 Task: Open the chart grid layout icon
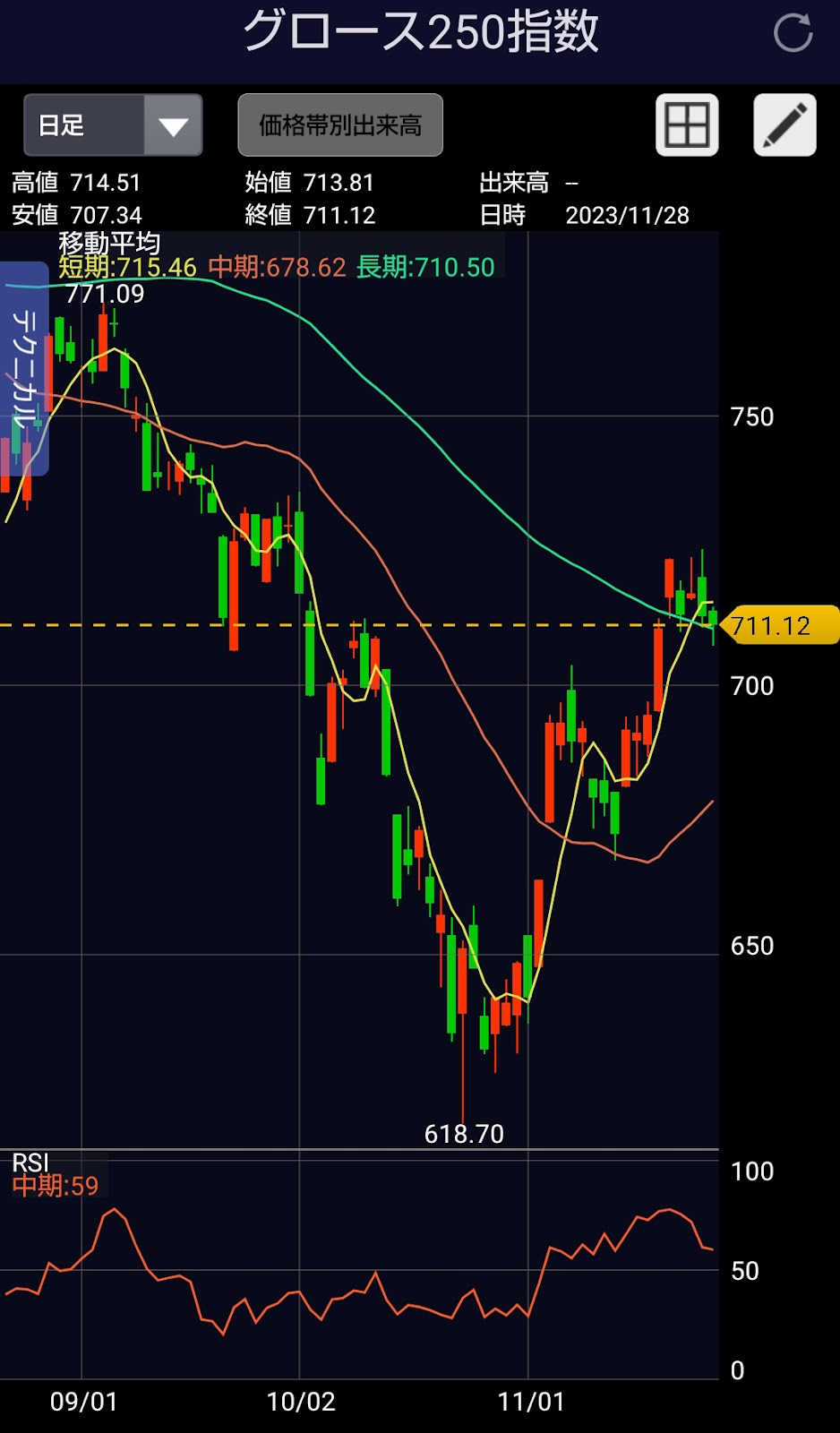click(x=687, y=125)
